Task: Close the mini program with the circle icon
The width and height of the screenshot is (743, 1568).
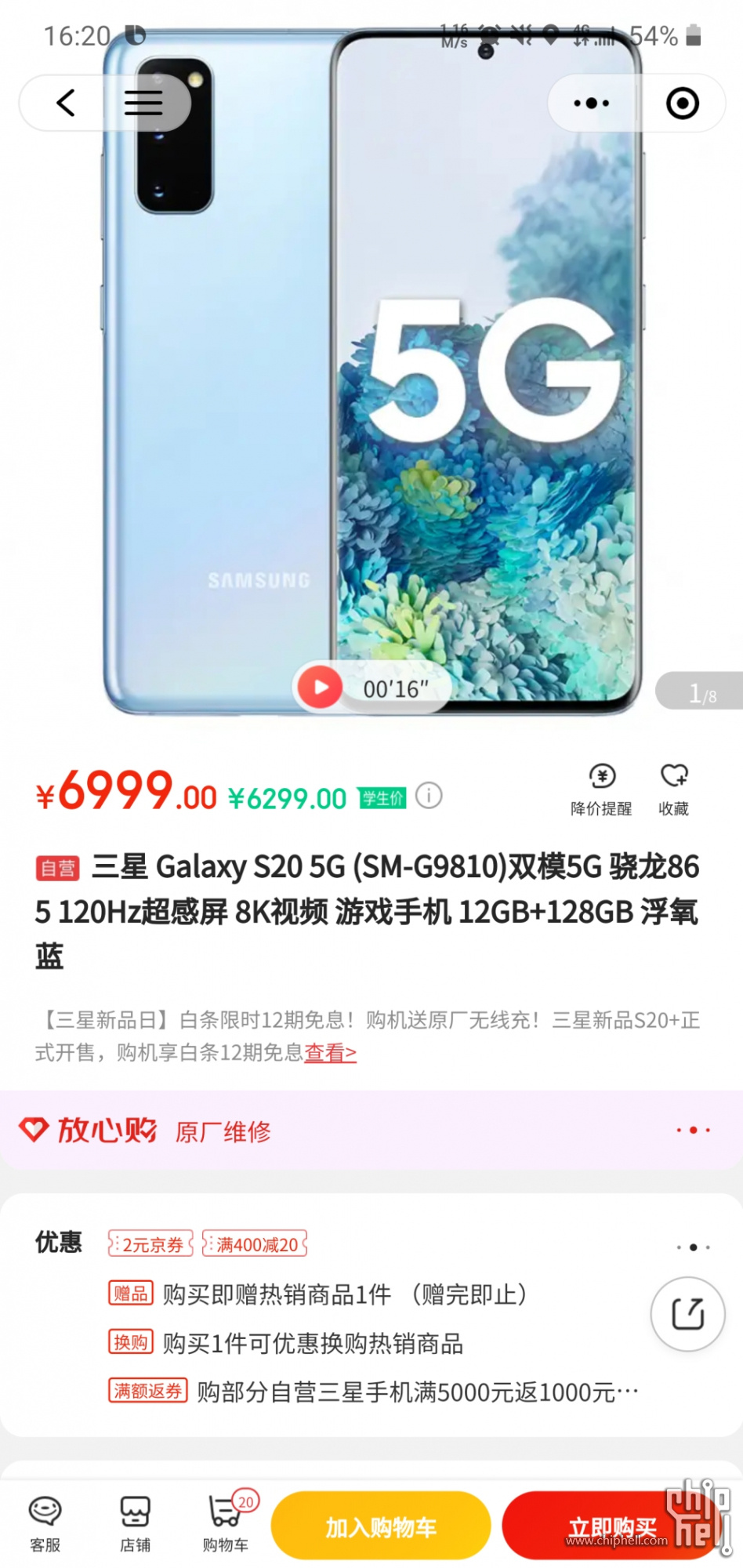Action: 682,103
